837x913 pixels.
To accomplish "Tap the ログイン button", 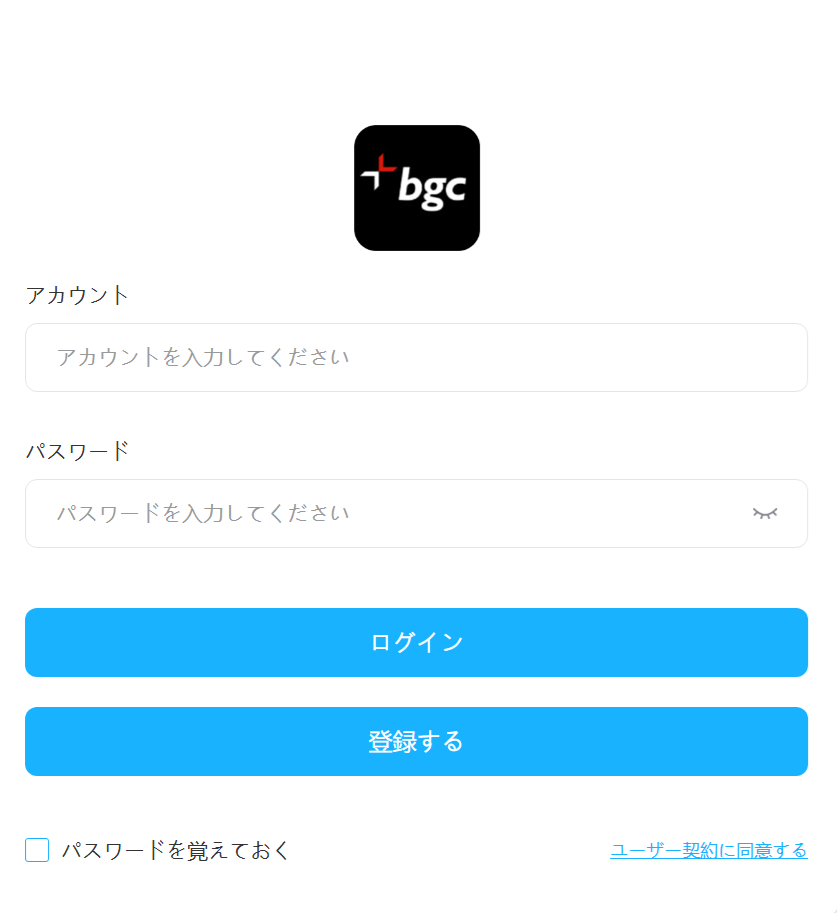I will (x=416, y=642).
